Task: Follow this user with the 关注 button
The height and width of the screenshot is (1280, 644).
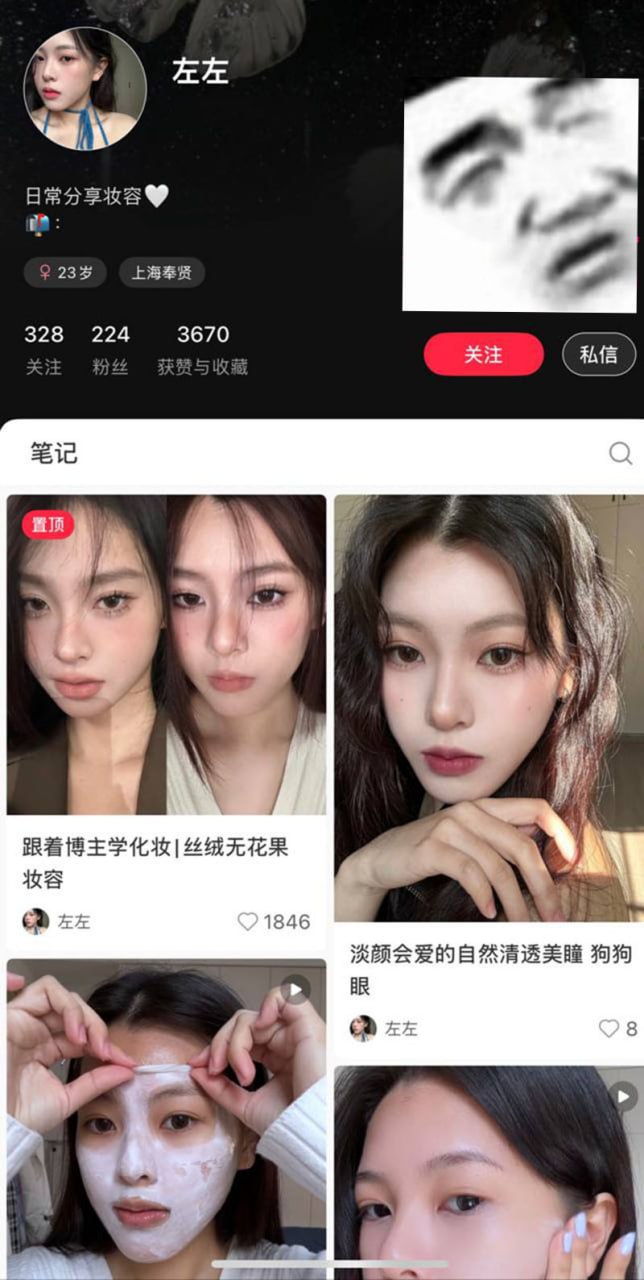Action: click(483, 354)
